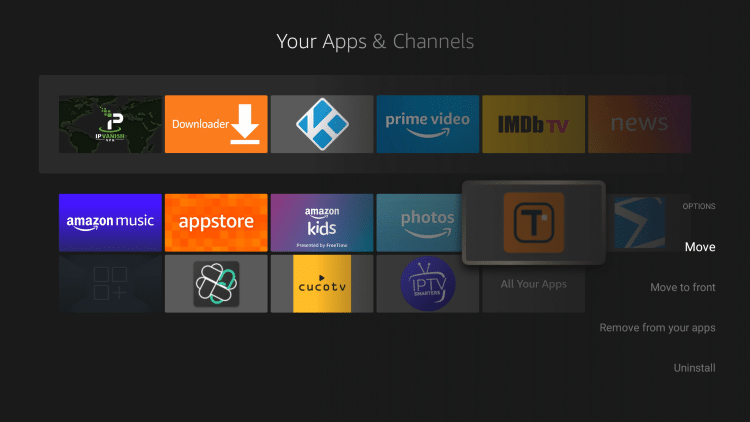Choose the Move option

click(699, 247)
